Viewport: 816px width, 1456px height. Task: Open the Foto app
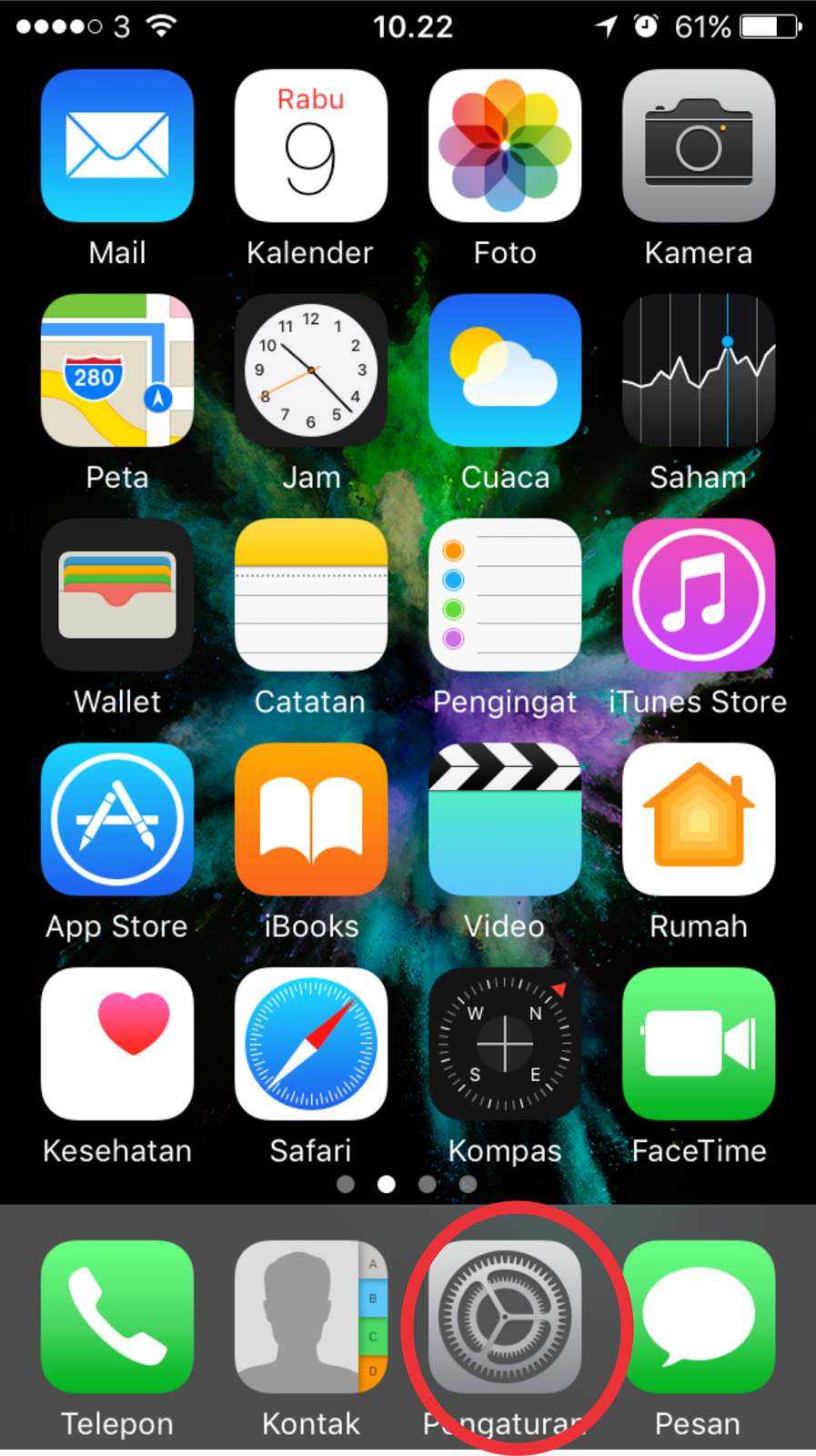[x=505, y=147]
